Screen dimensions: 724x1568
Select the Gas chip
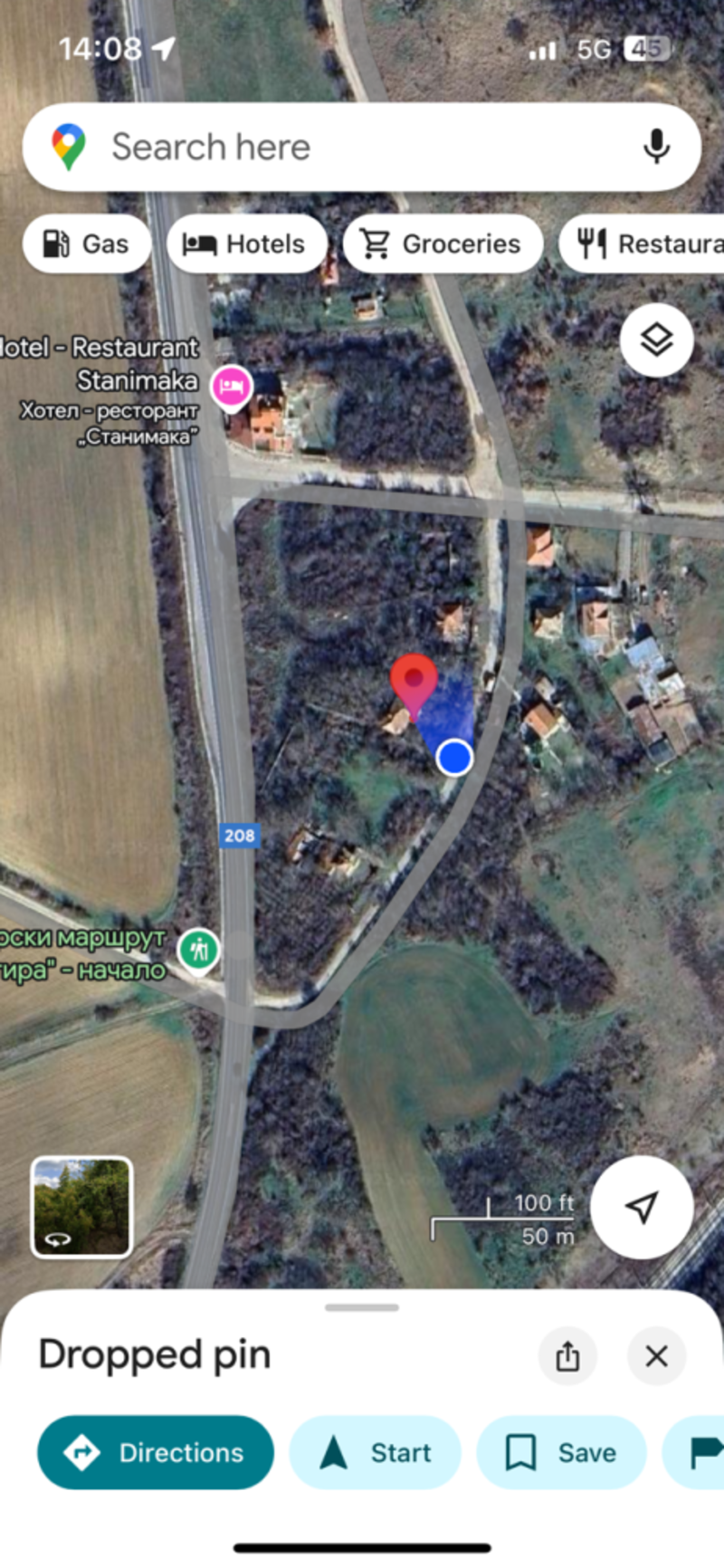click(87, 244)
